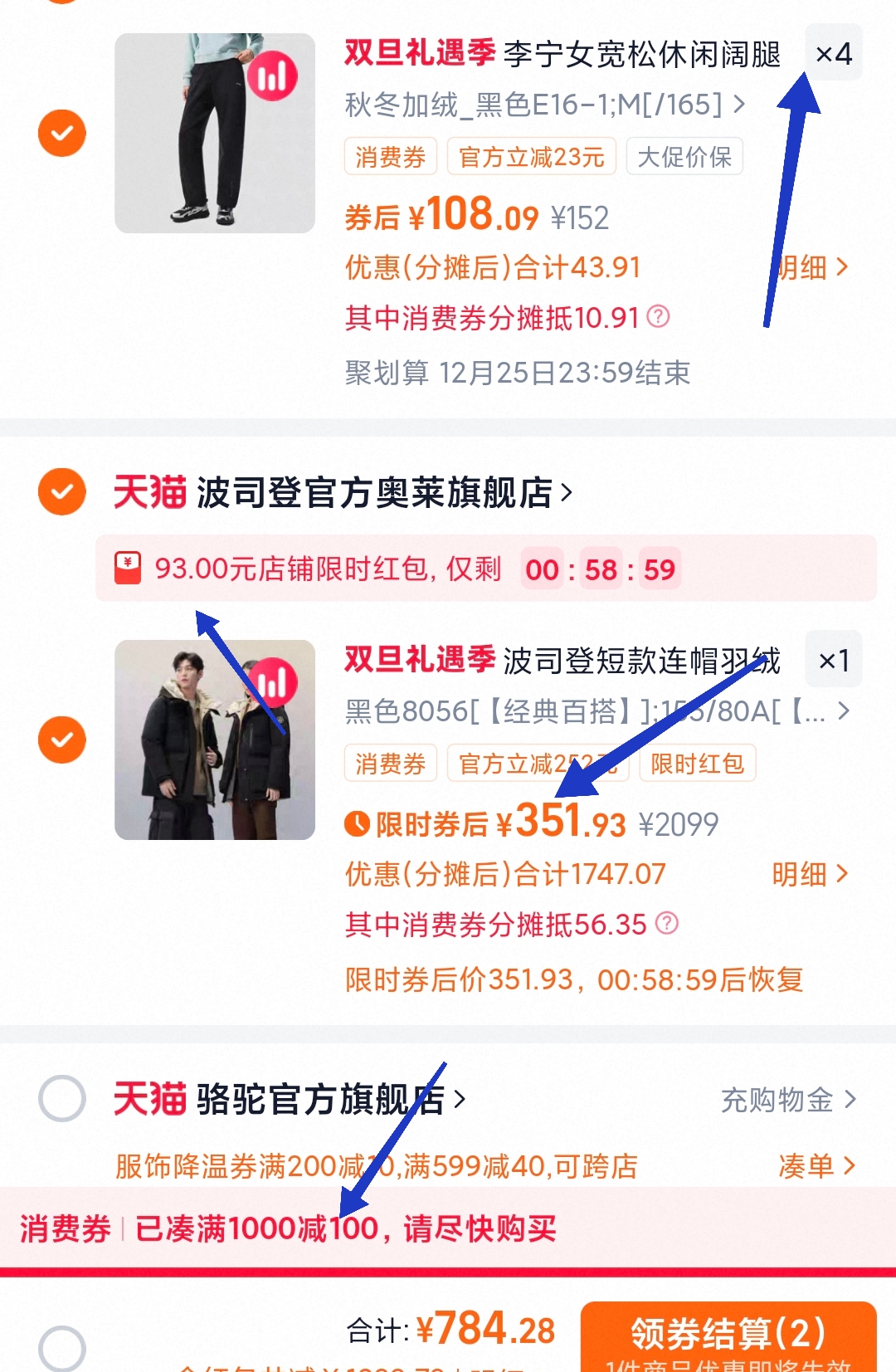Uncheck the Li-Ning wide-leg pants item
Screen dimensions: 896x1372
tap(62, 133)
